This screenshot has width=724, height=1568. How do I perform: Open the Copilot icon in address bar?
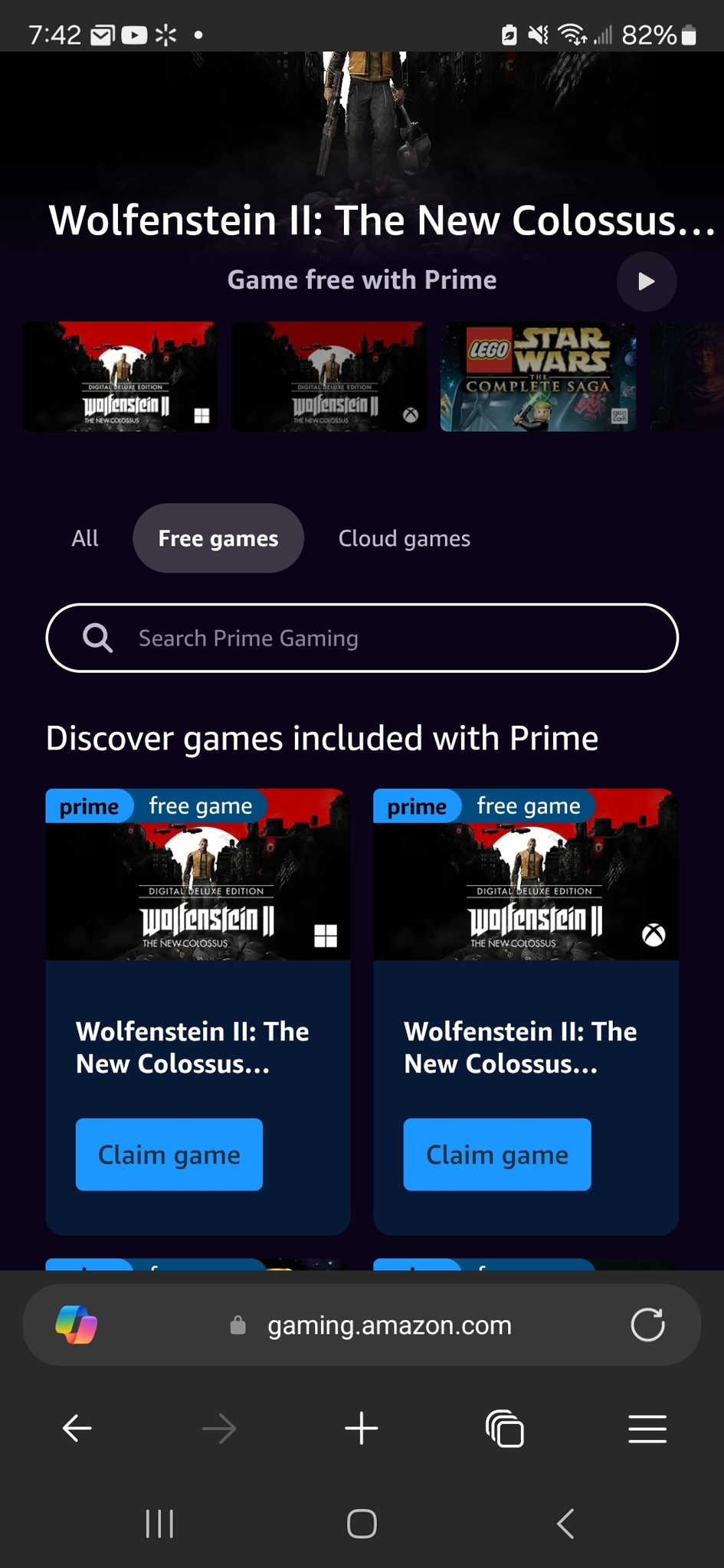(77, 1325)
